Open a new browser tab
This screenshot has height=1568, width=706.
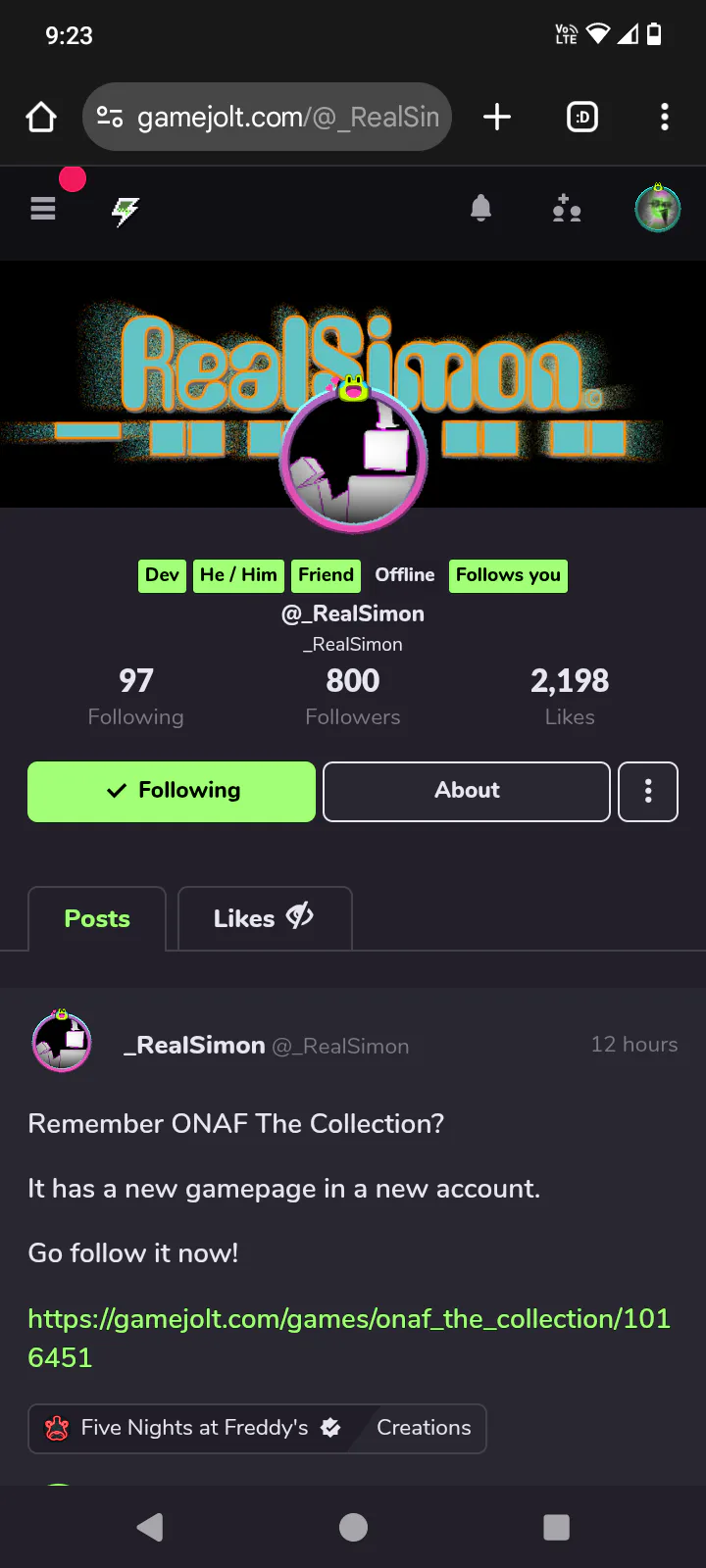coord(497,117)
